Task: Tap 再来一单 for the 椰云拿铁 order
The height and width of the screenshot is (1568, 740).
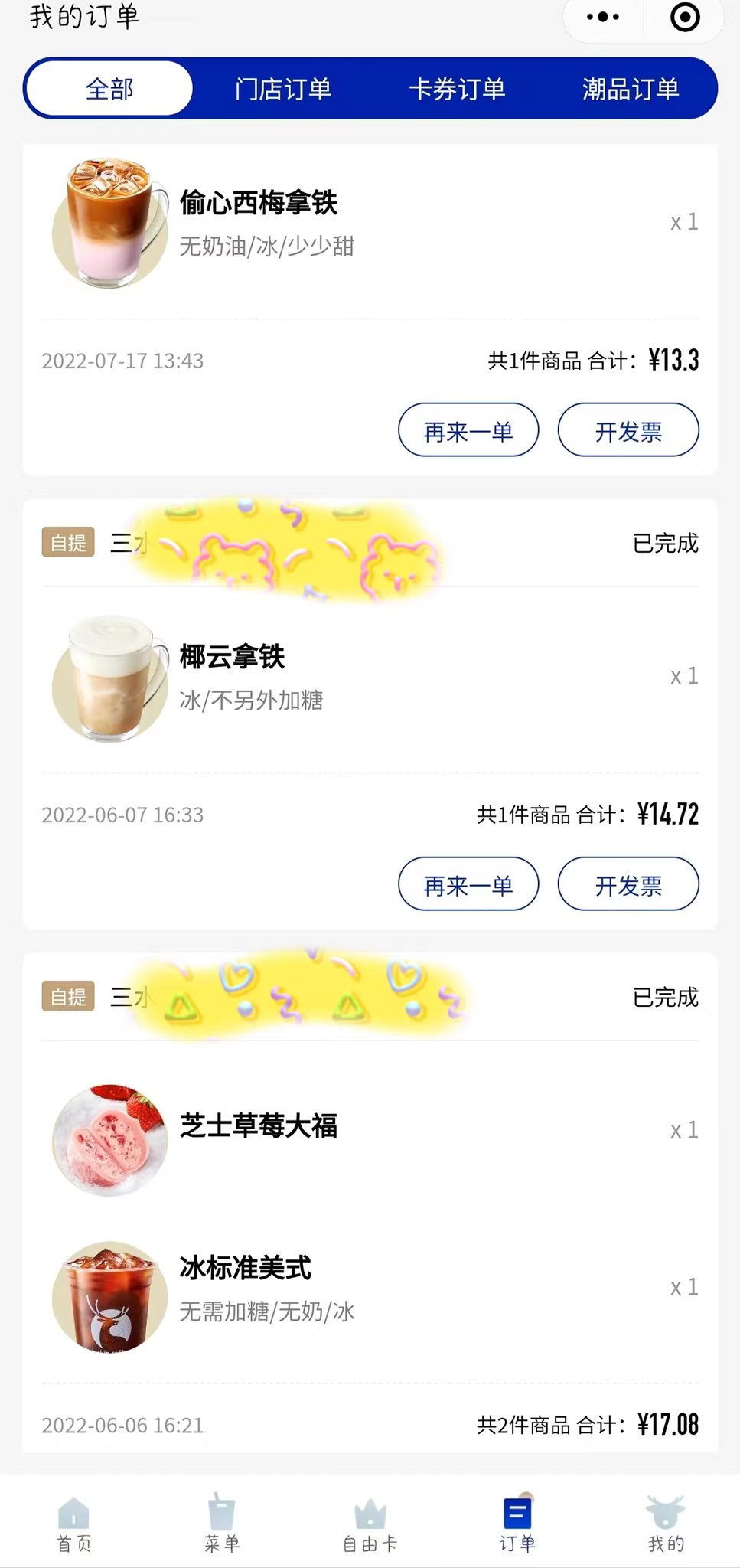Action: coord(468,885)
